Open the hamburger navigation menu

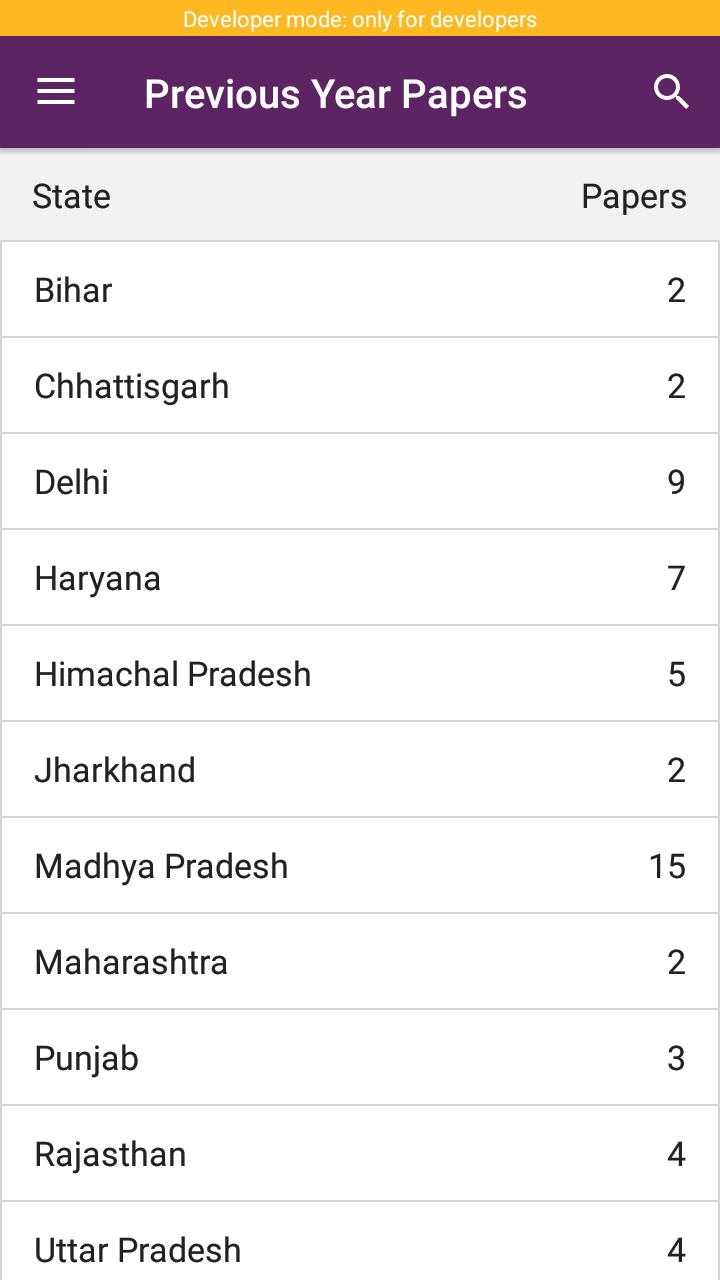(56, 93)
